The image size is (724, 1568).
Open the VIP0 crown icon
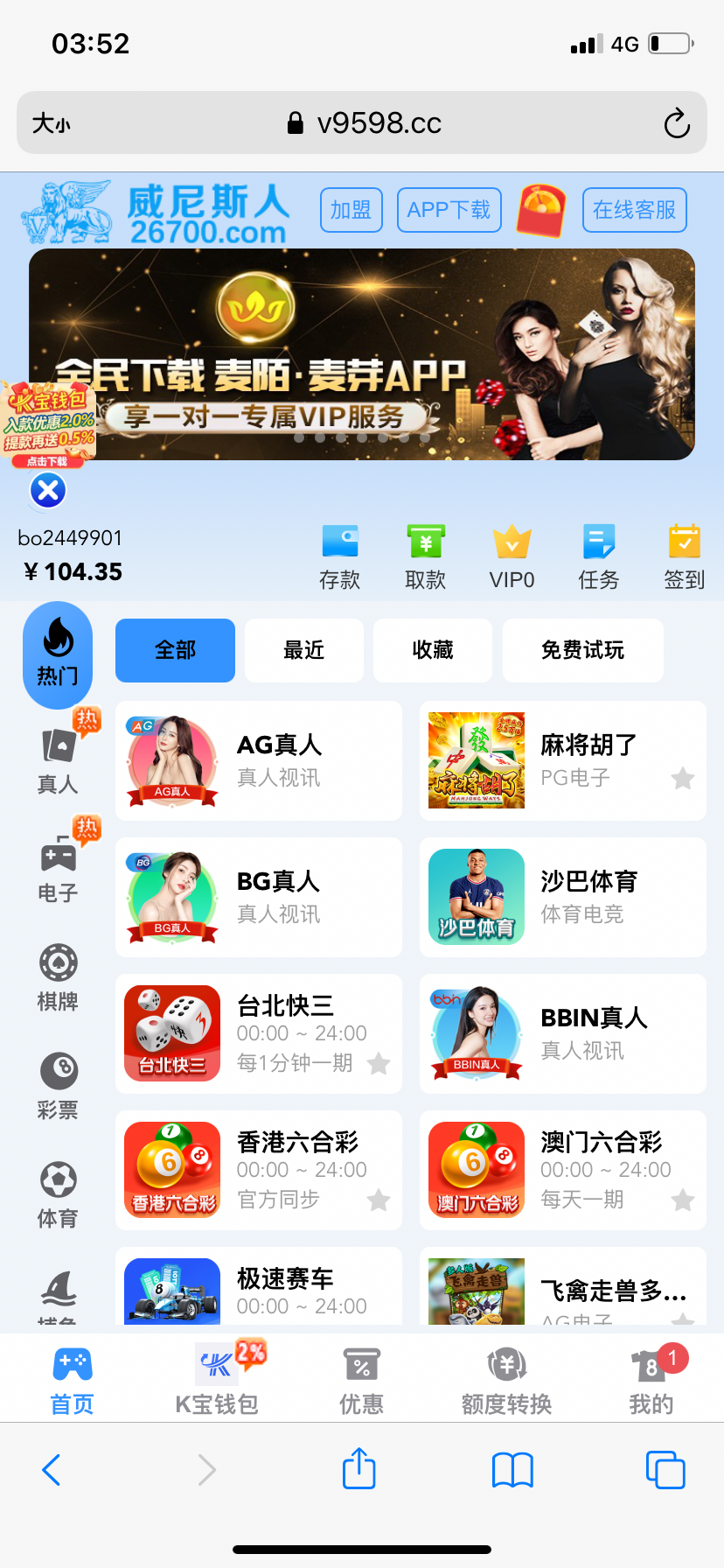512,556
